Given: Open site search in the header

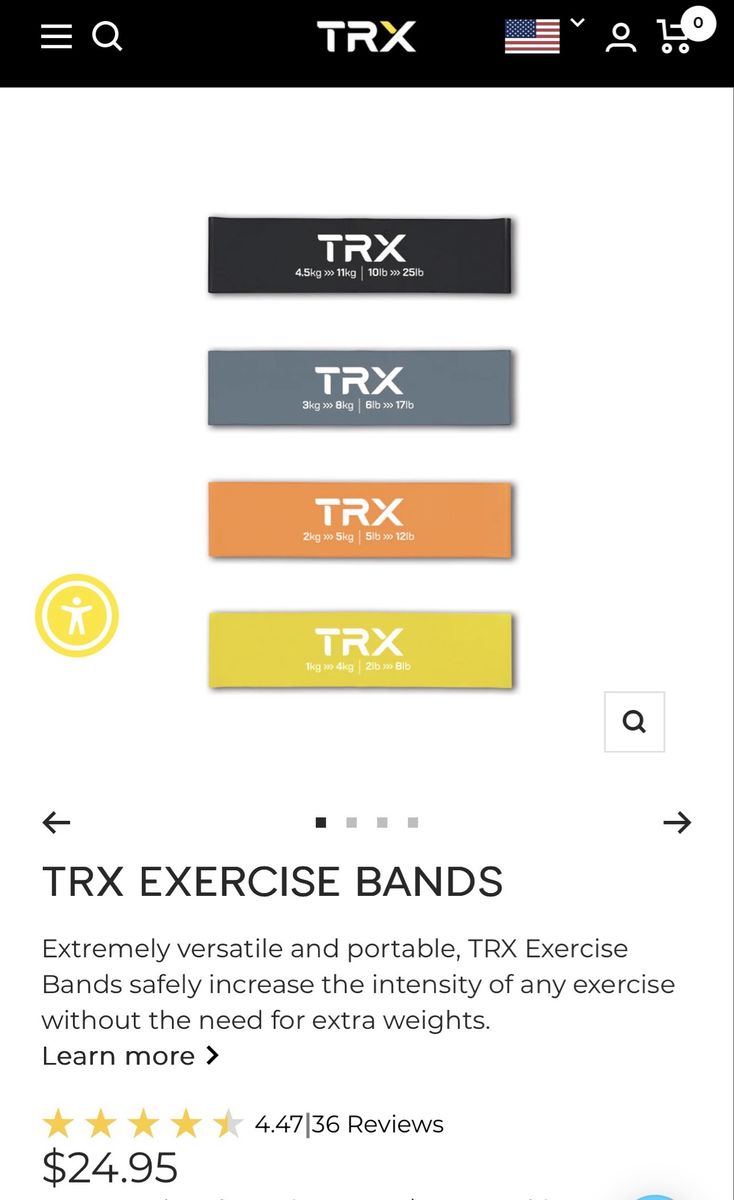Looking at the screenshot, I should [107, 37].
